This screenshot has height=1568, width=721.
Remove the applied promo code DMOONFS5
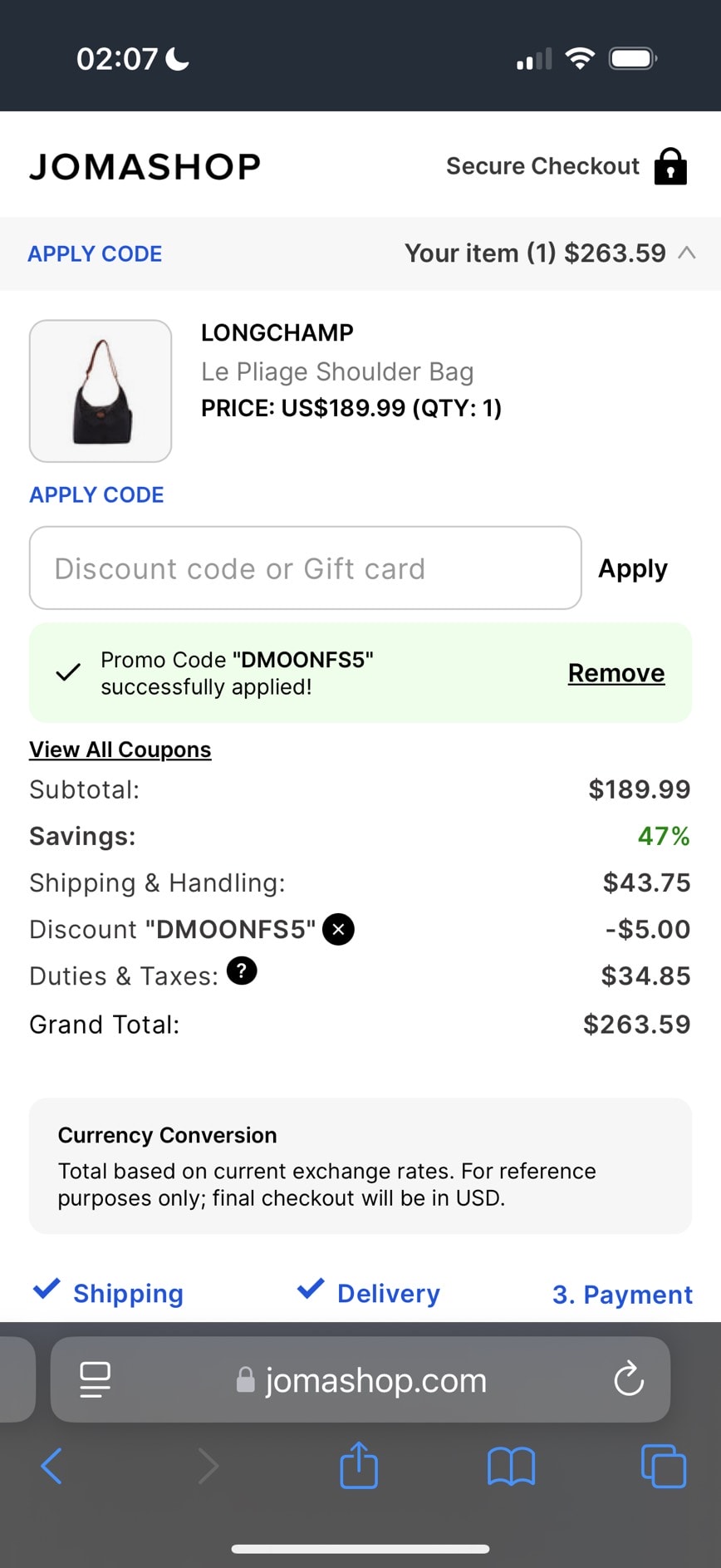point(616,672)
